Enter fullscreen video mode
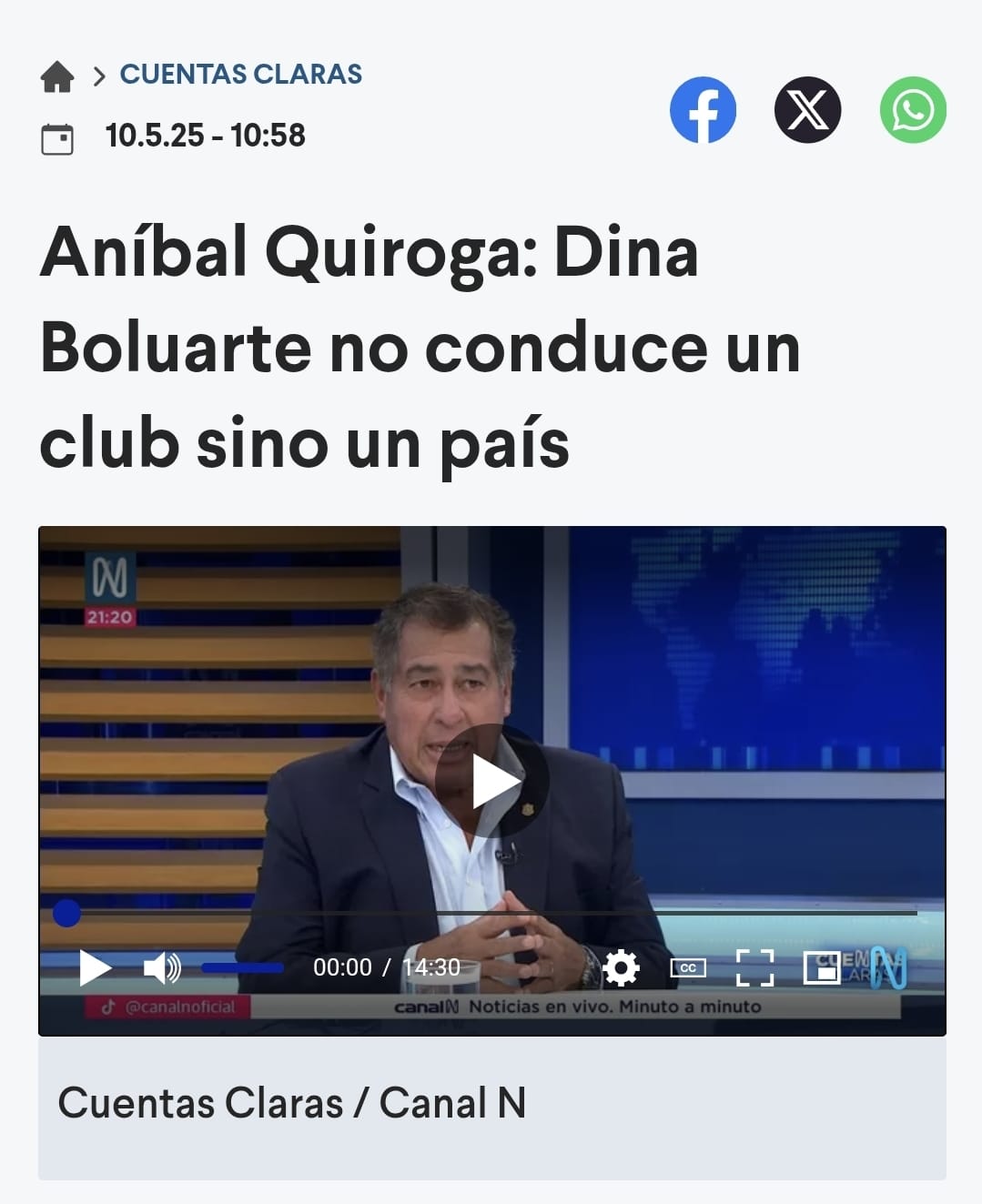 point(754,967)
